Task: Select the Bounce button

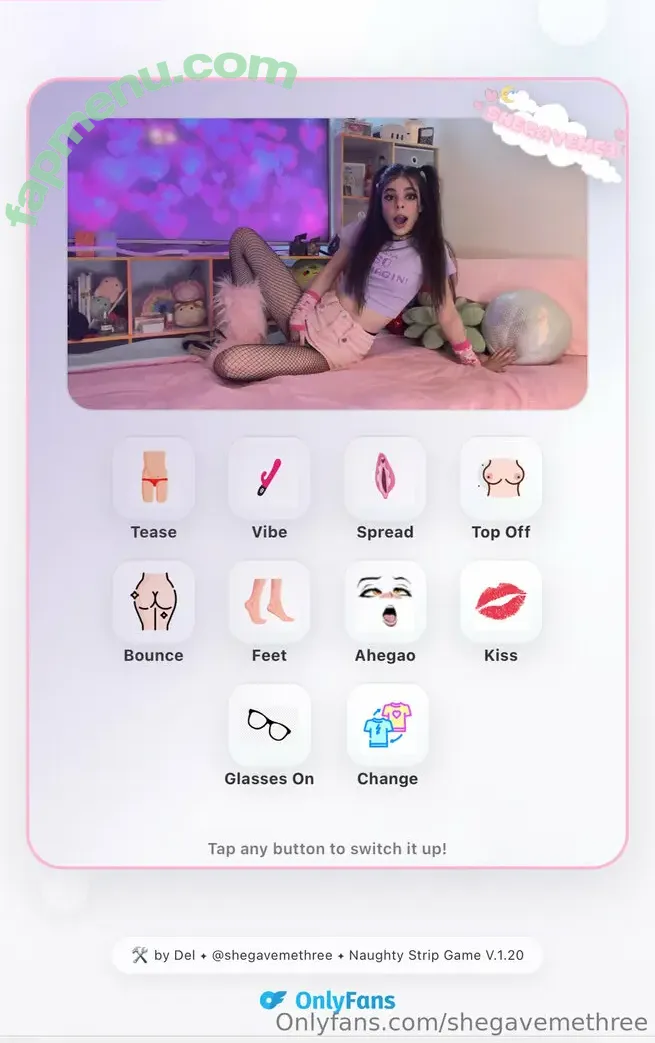Action: click(x=153, y=601)
